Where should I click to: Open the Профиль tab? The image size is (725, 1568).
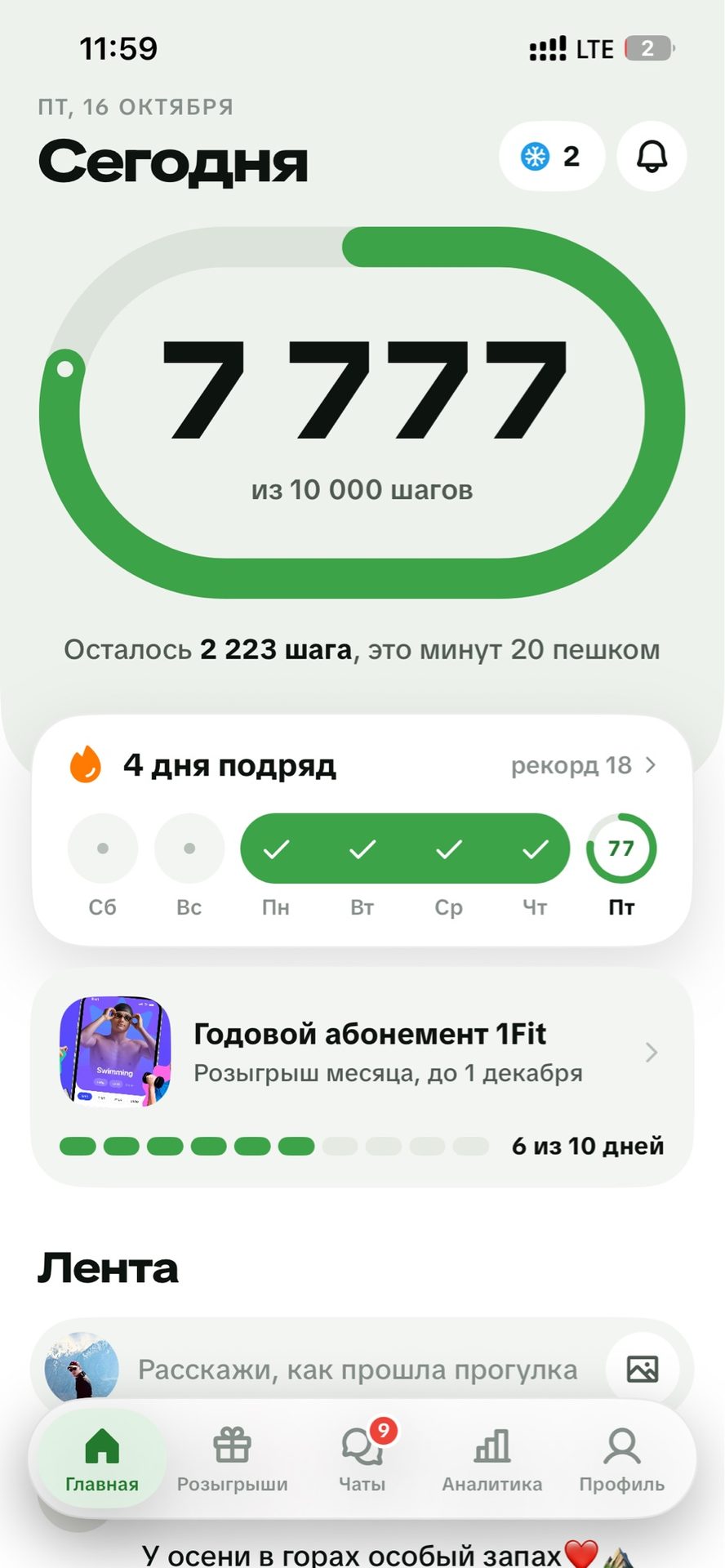[x=622, y=1459]
